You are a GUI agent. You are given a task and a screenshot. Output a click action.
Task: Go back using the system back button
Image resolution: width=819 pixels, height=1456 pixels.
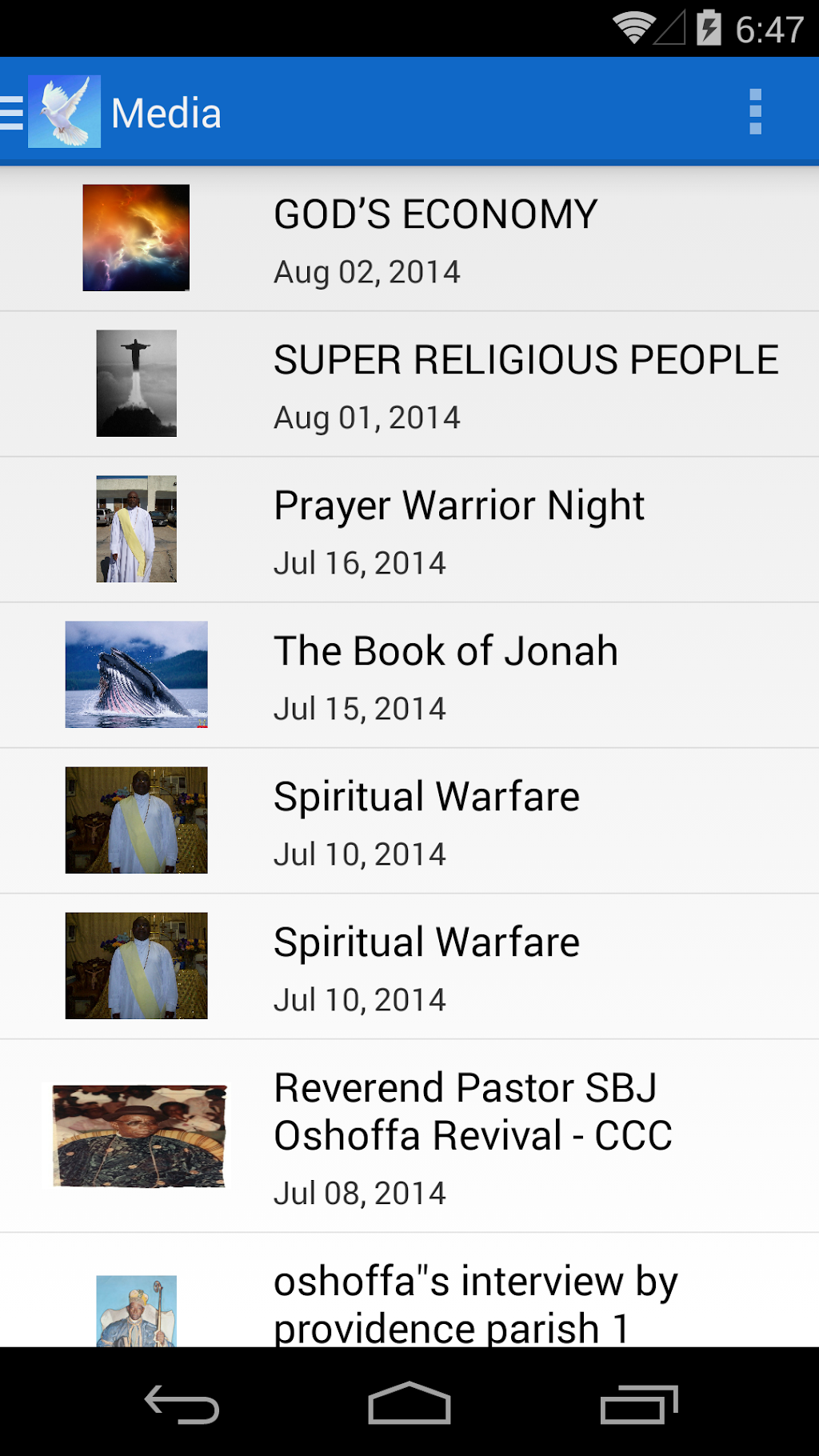pyautogui.click(x=182, y=1404)
